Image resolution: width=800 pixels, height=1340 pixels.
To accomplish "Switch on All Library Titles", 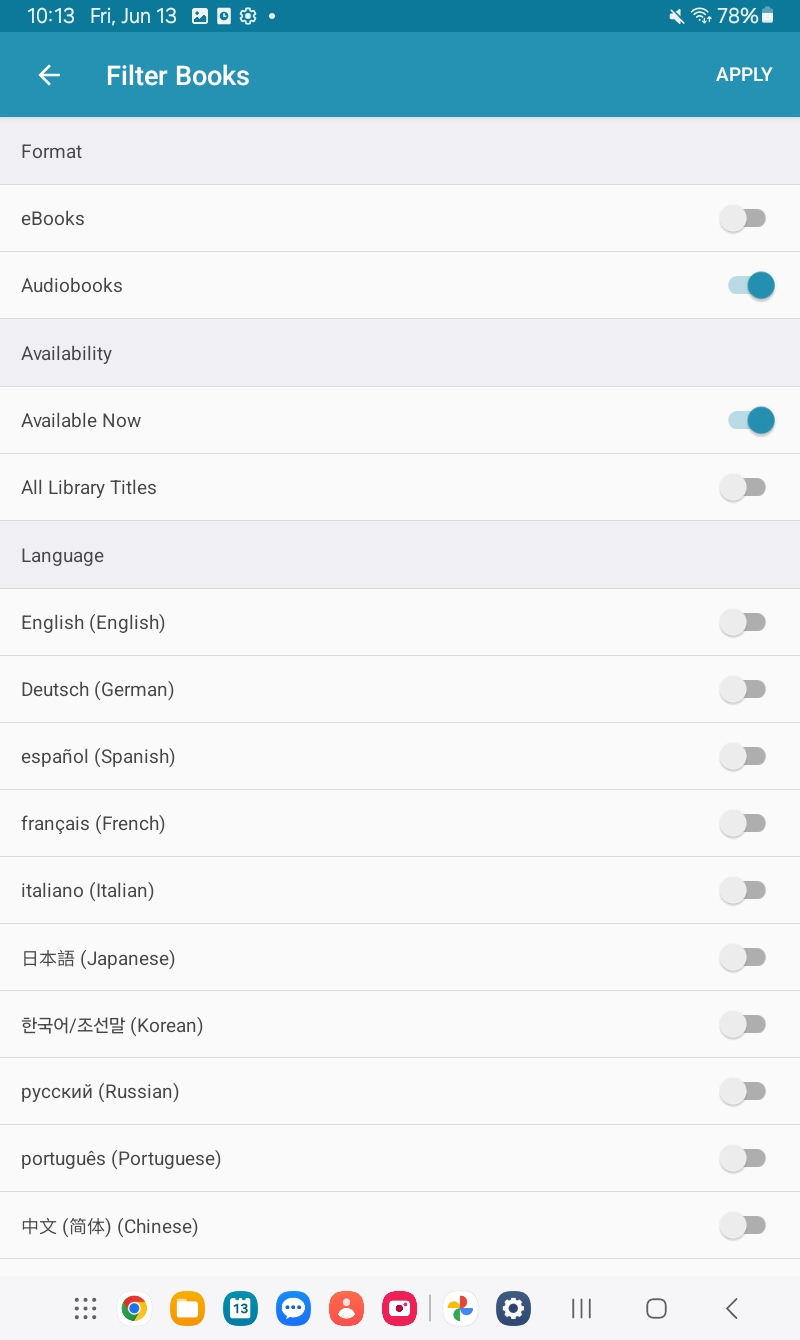I will pos(743,487).
